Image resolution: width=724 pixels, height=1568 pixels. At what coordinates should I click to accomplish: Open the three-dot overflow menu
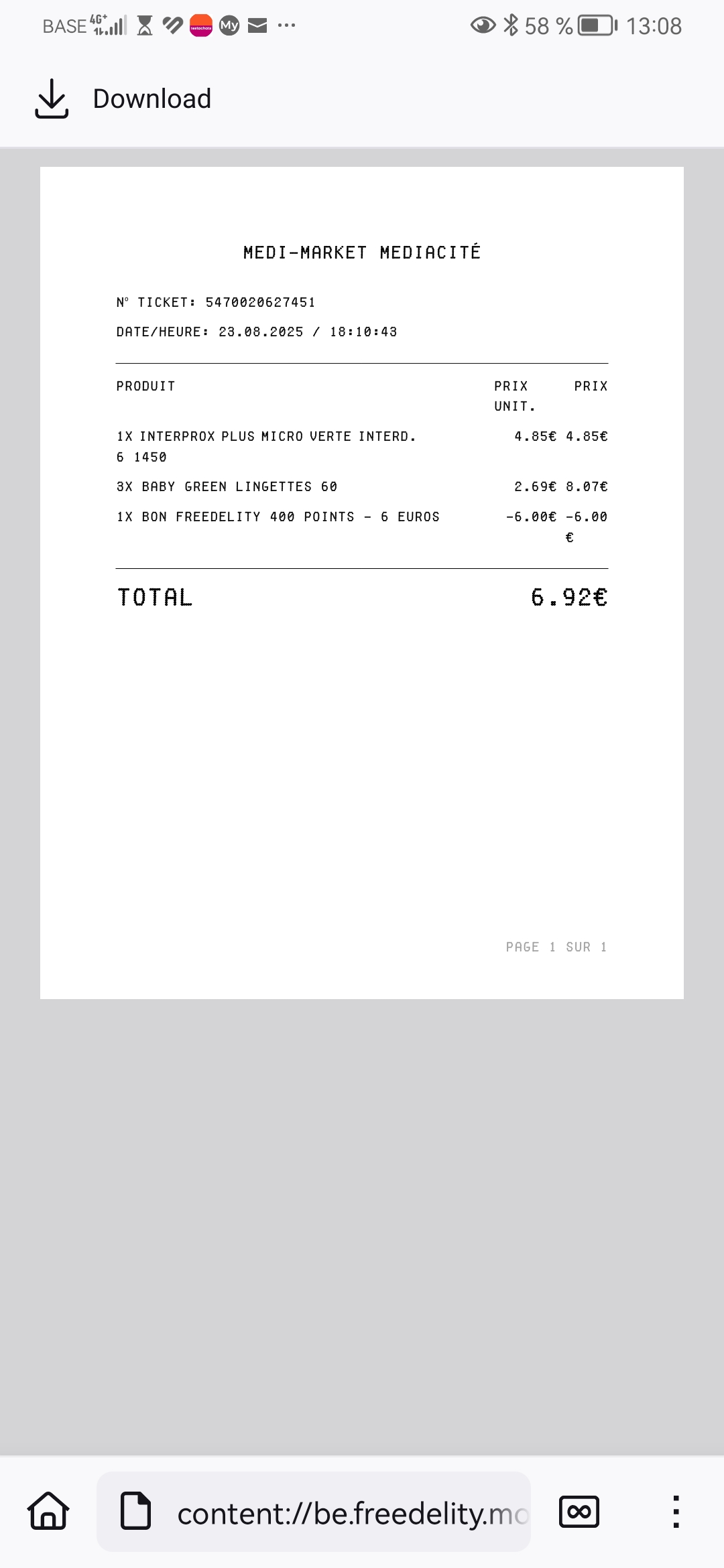pyautogui.click(x=676, y=1512)
